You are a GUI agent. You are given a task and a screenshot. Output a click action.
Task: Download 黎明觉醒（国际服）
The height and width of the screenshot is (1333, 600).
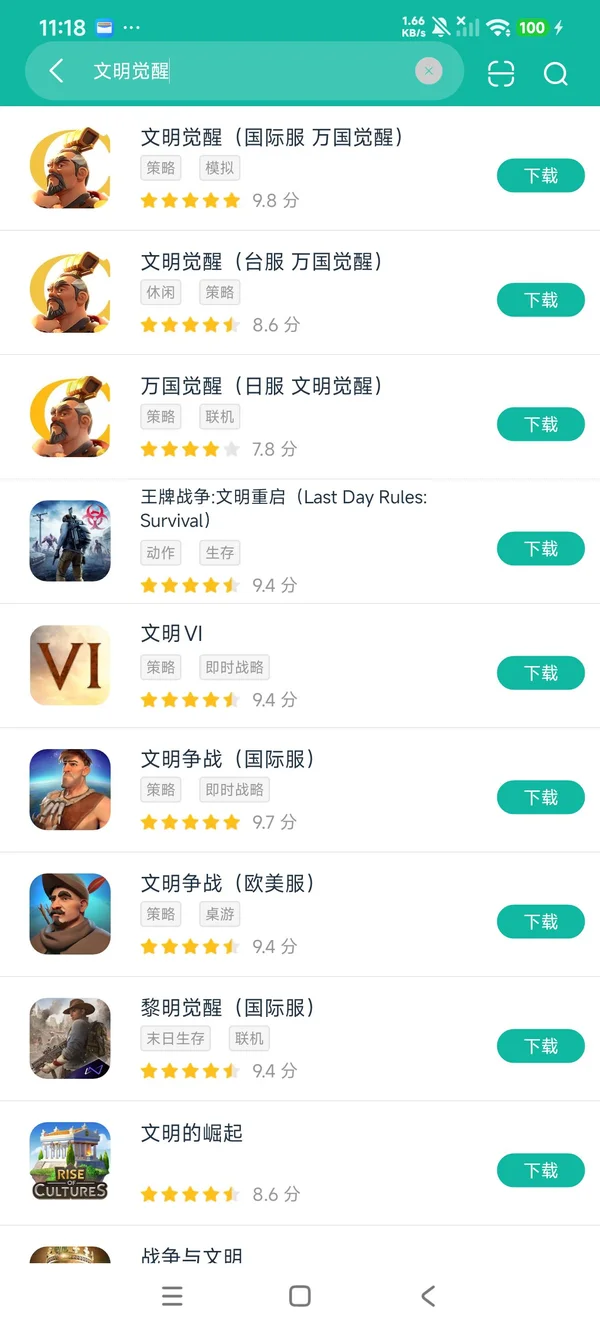click(540, 1046)
